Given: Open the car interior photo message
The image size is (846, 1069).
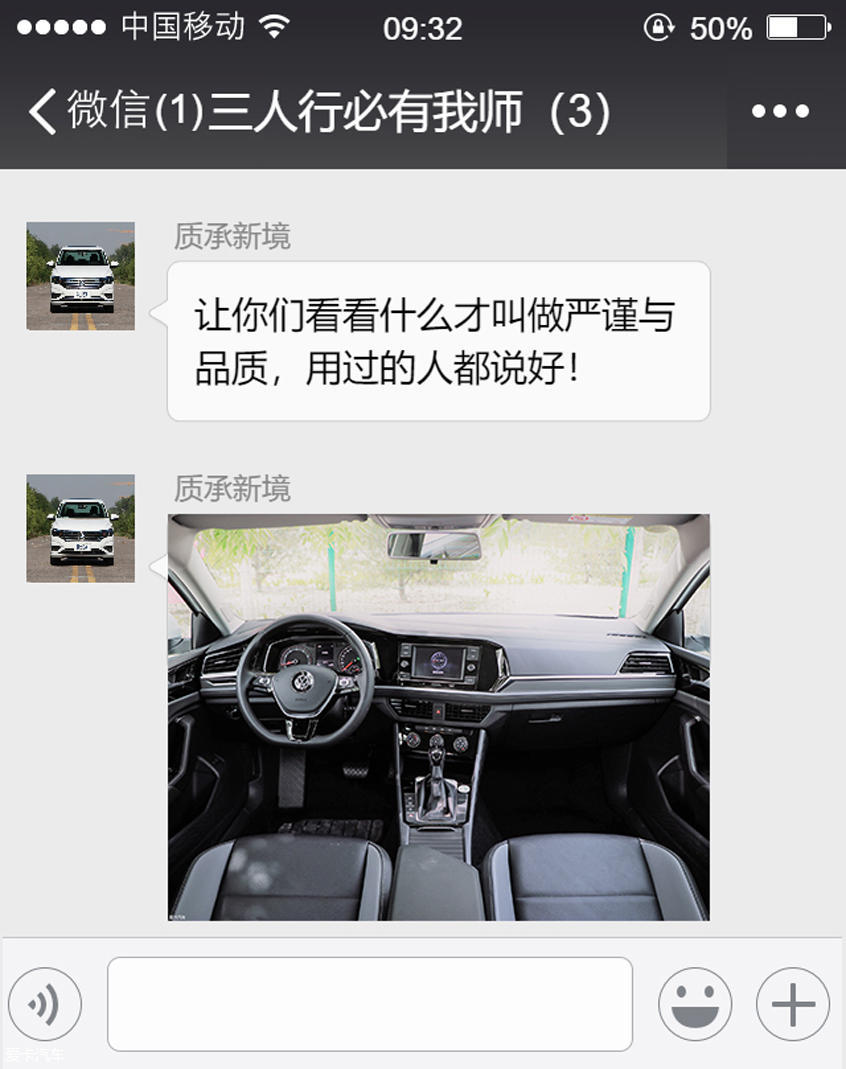Looking at the screenshot, I should (438, 717).
